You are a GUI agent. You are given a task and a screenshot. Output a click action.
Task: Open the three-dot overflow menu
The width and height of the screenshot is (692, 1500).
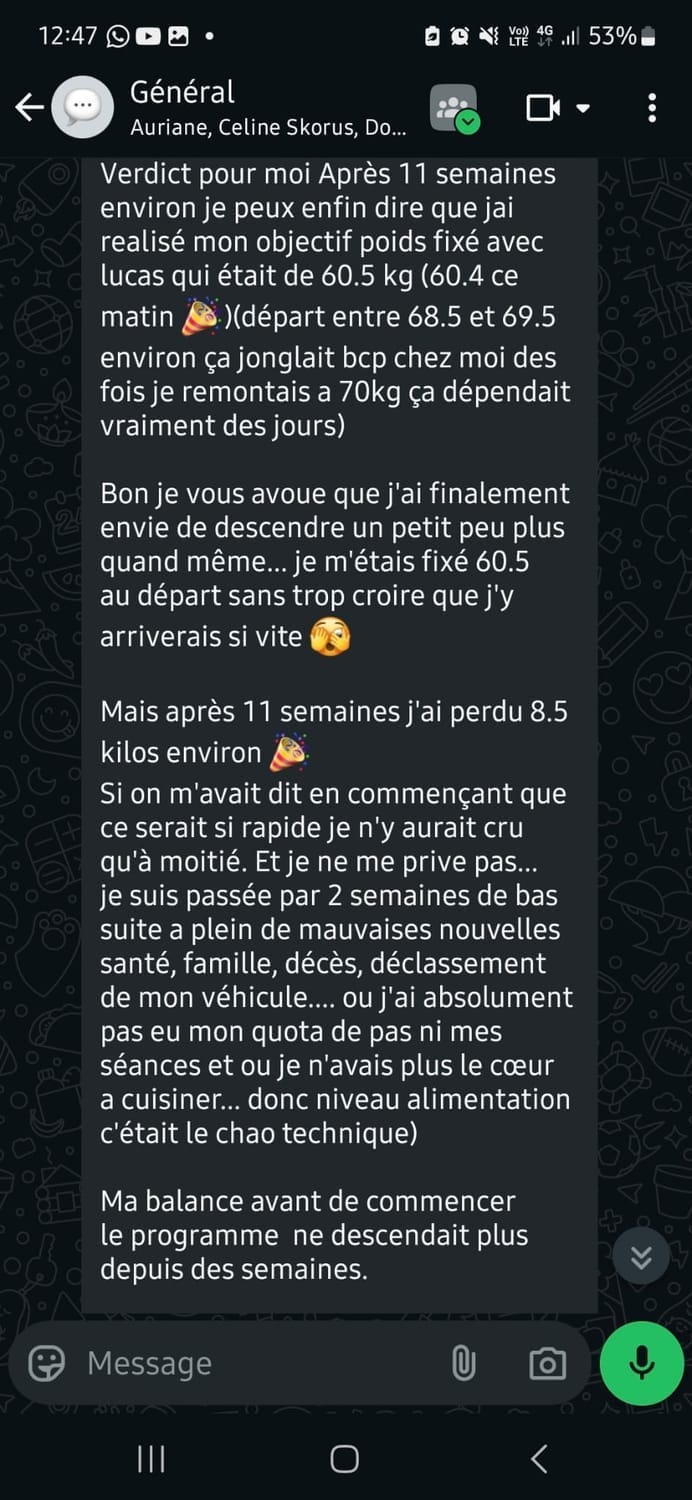tap(652, 107)
